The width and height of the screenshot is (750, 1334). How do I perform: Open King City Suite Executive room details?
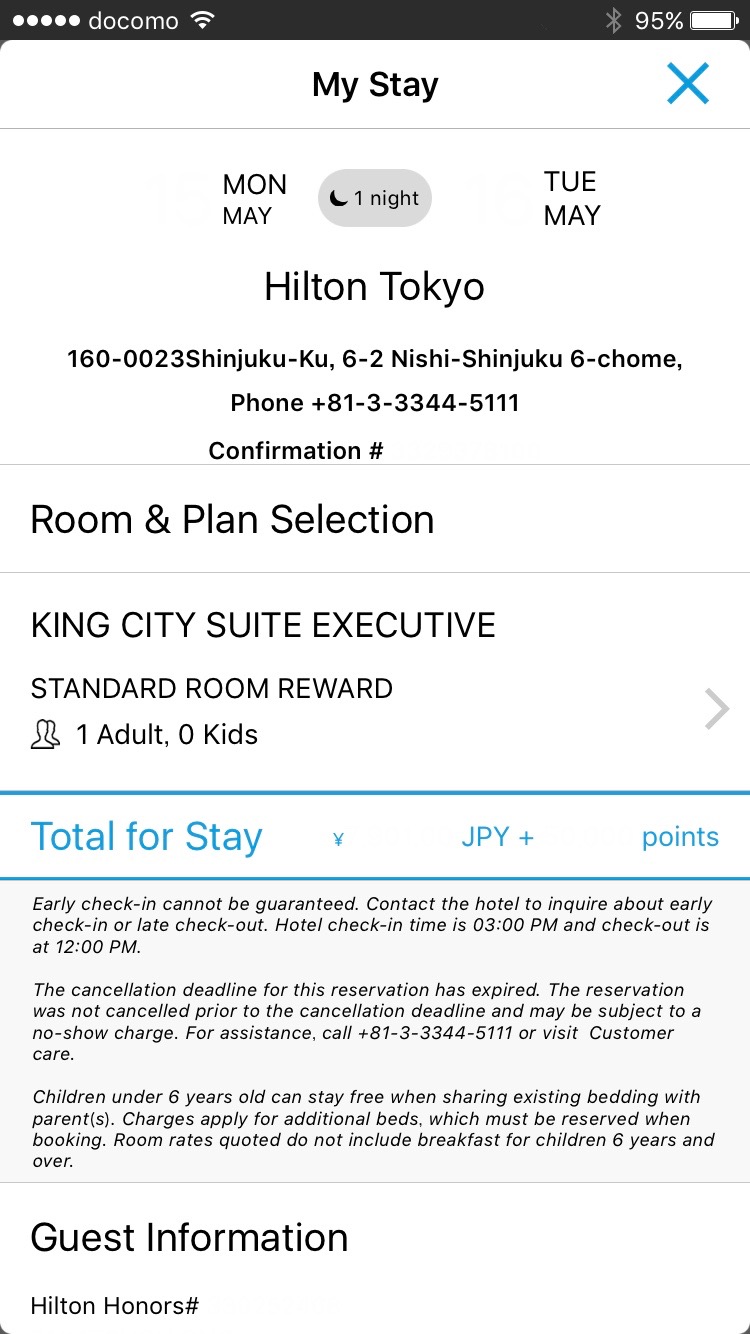click(375, 682)
